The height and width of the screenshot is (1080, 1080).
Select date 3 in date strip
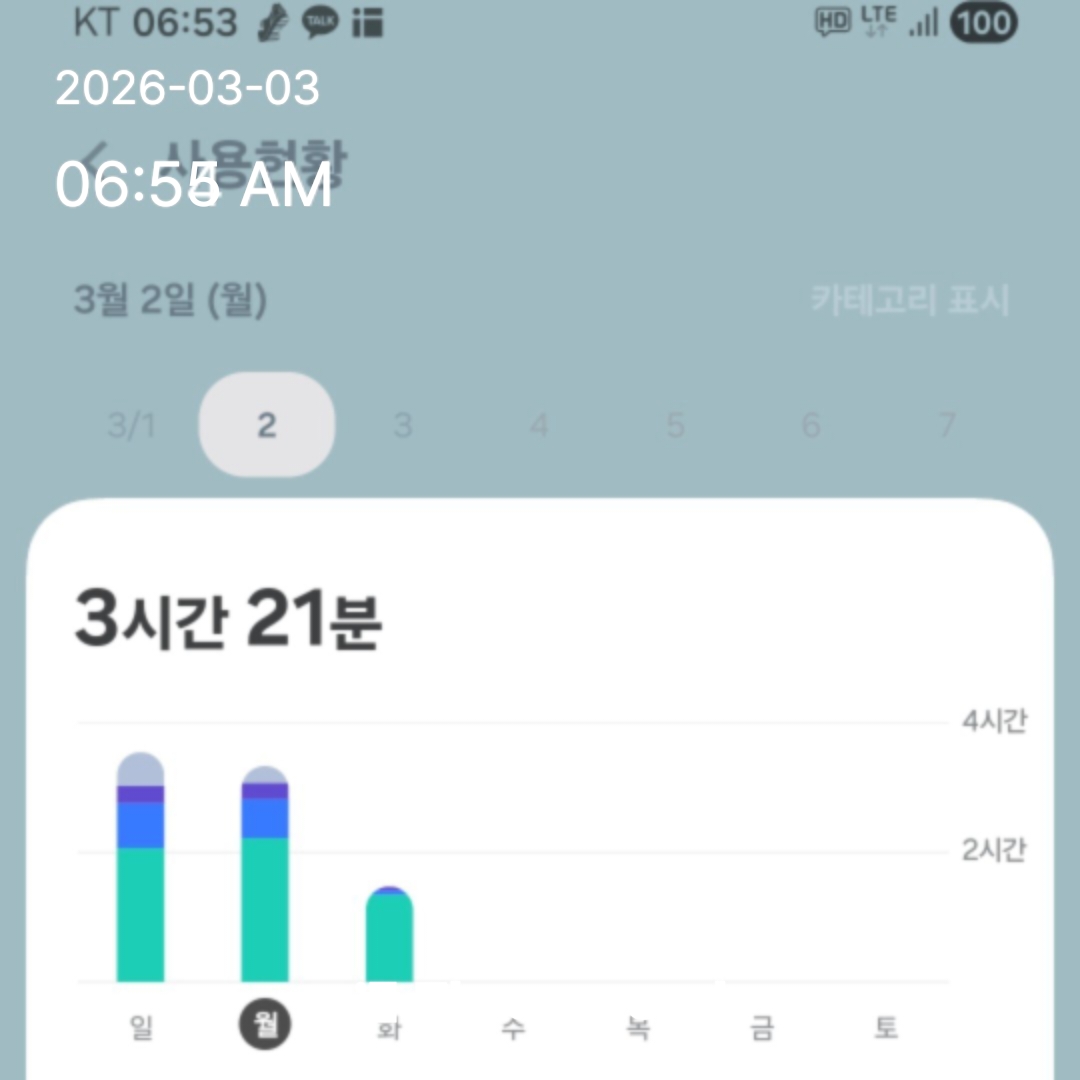pyautogui.click(x=403, y=425)
